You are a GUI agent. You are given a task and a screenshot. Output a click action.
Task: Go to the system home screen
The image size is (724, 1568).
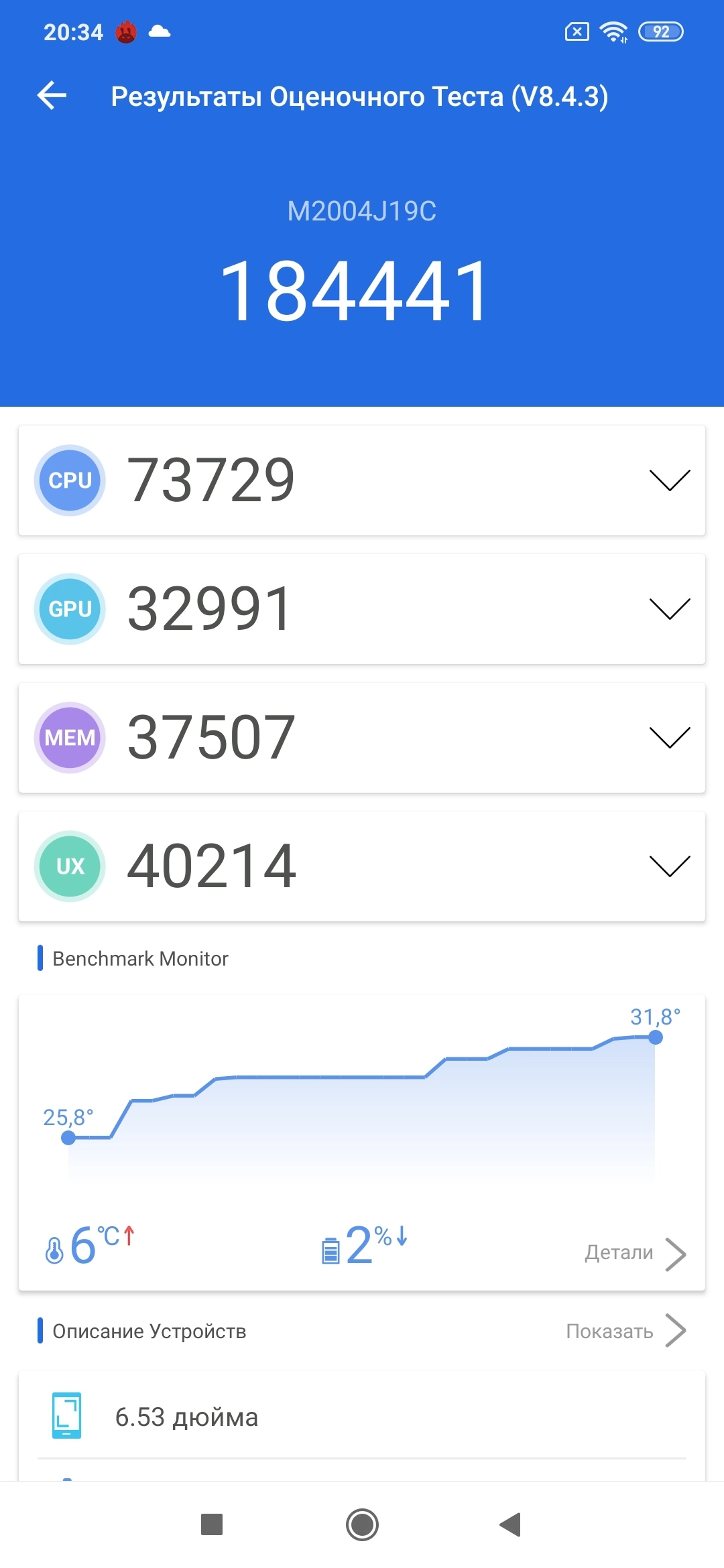[x=362, y=1524]
